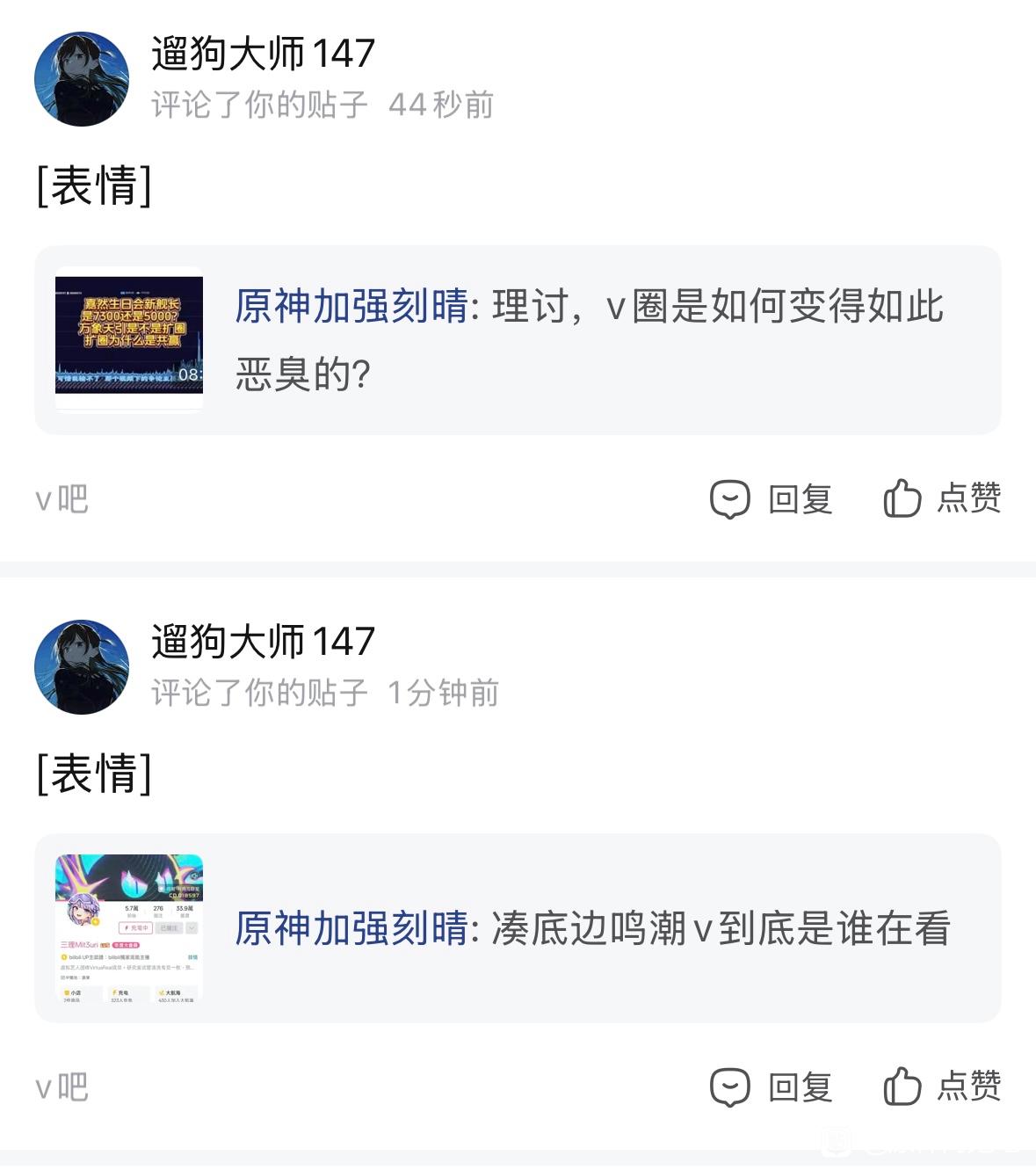The width and height of the screenshot is (1036, 1170).
Task: Open 遛狗大师147's avatar on the 1分钟前 comment
Action: (x=82, y=667)
